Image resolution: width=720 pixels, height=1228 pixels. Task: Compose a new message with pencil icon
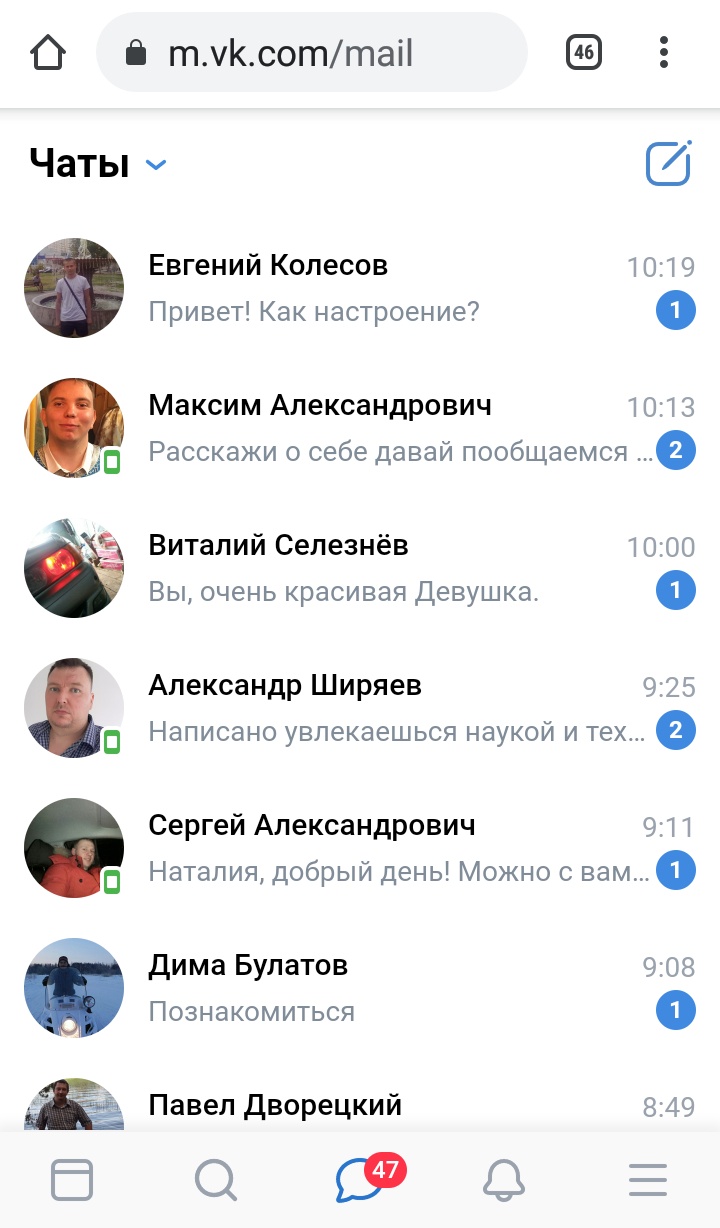pyautogui.click(x=669, y=163)
